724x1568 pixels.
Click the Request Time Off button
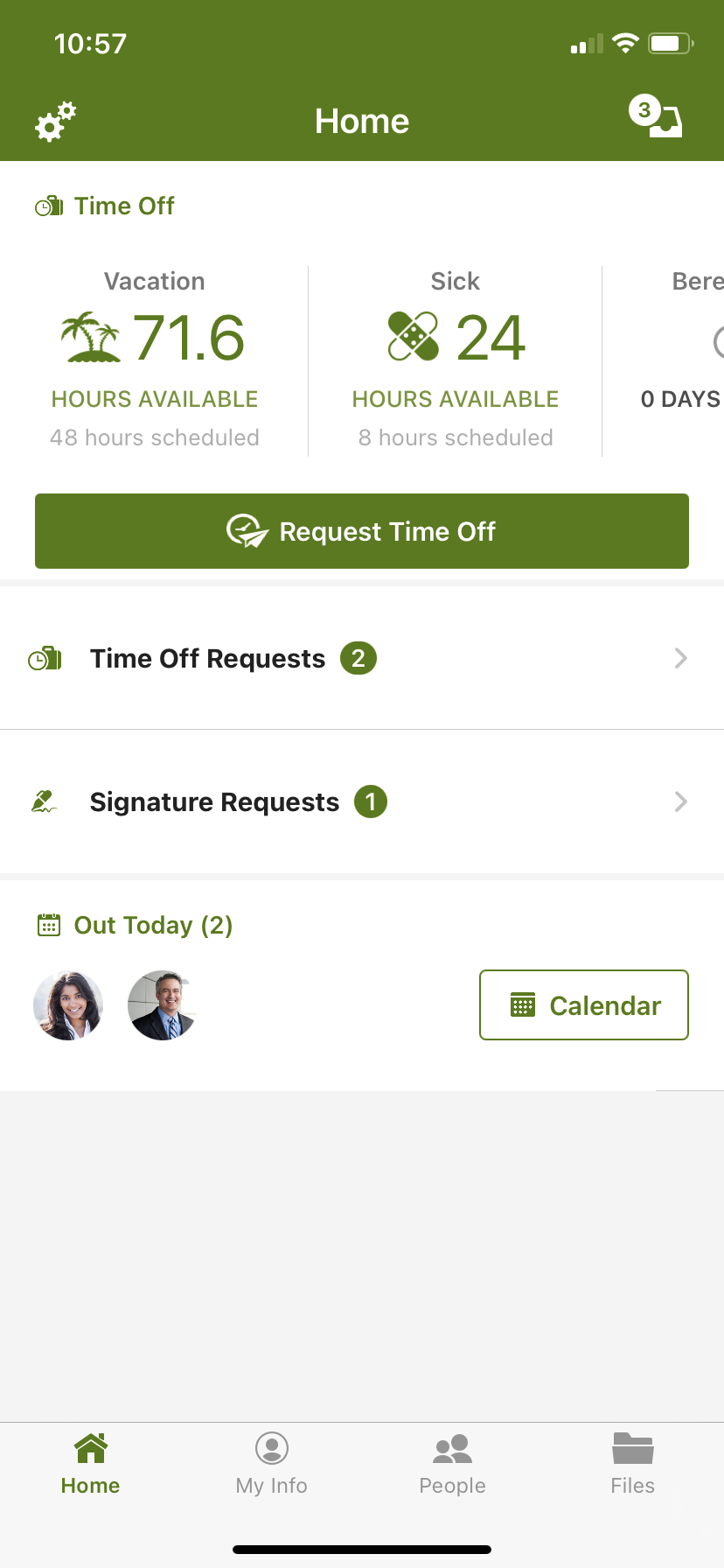[362, 531]
